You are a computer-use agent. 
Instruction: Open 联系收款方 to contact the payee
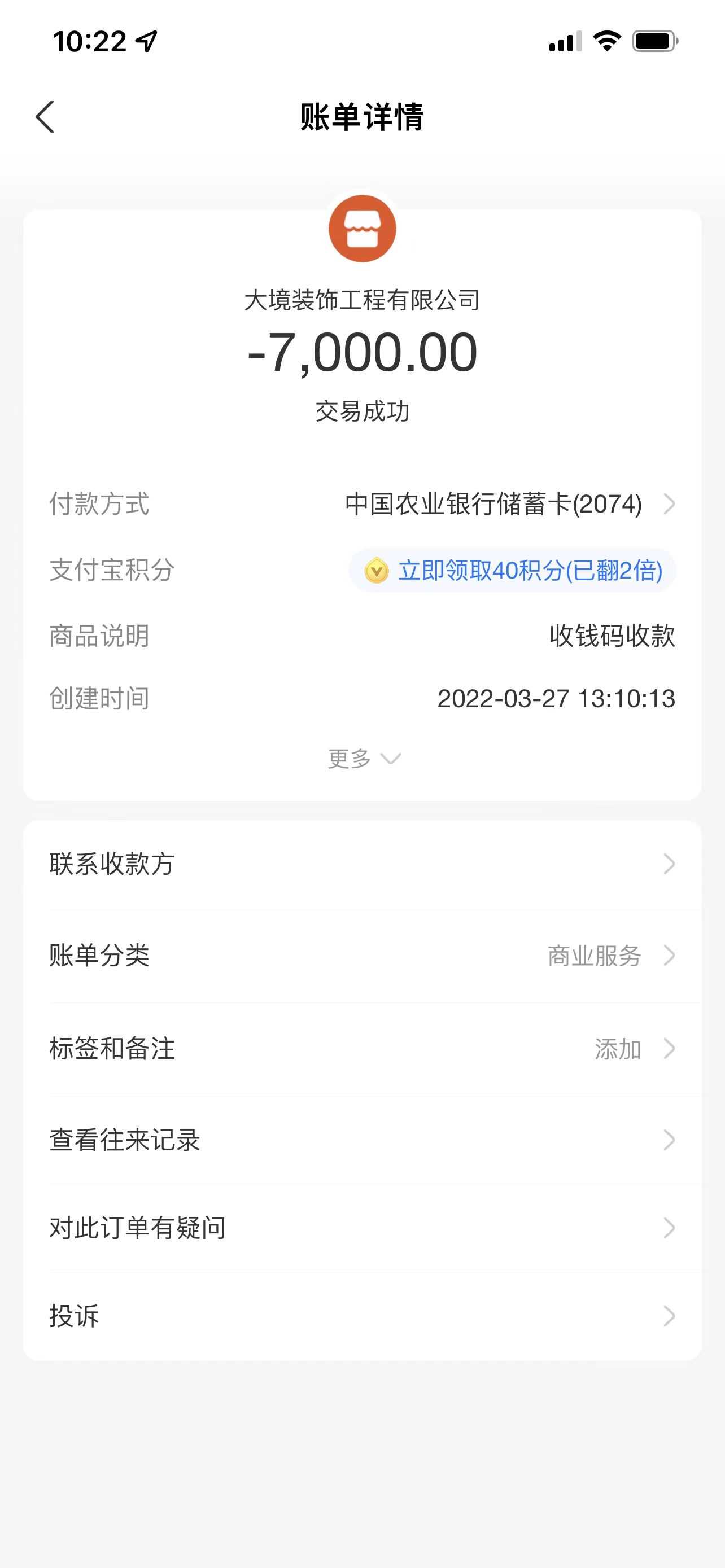click(x=362, y=864)
